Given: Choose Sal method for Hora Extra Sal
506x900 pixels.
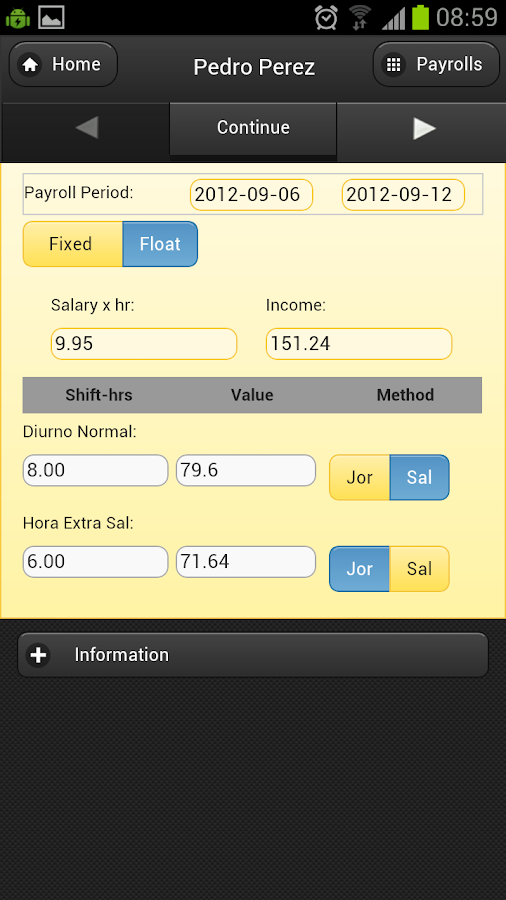Looking at the screenshot, I should (419, 569).
